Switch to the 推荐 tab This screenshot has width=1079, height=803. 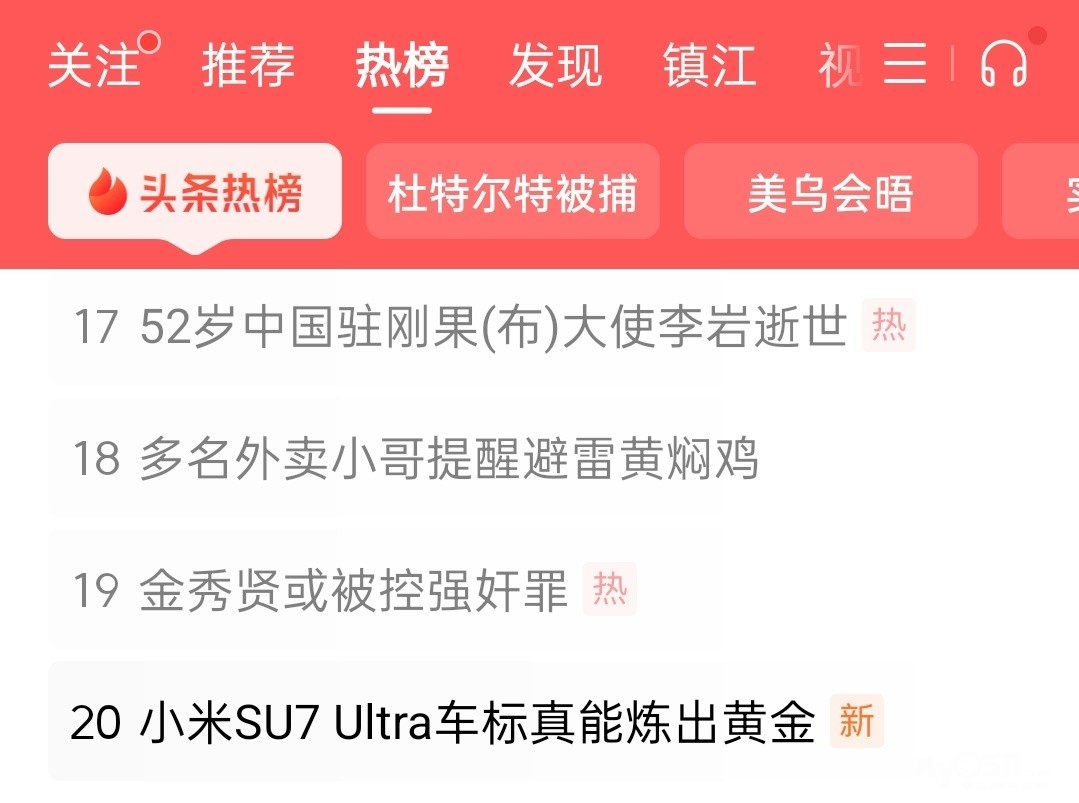coord(248,66)
